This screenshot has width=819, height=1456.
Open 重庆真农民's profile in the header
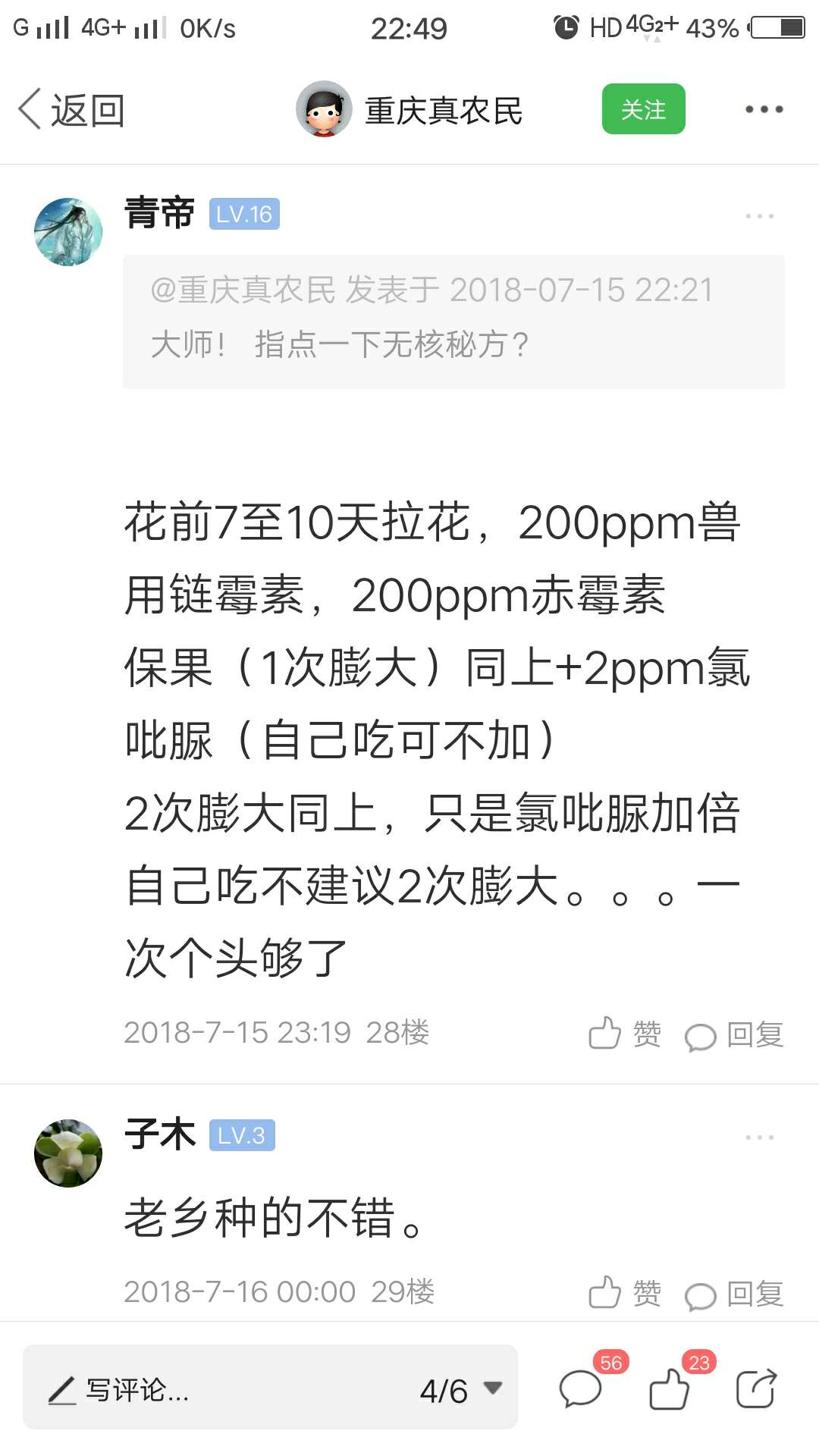(409, 110)
